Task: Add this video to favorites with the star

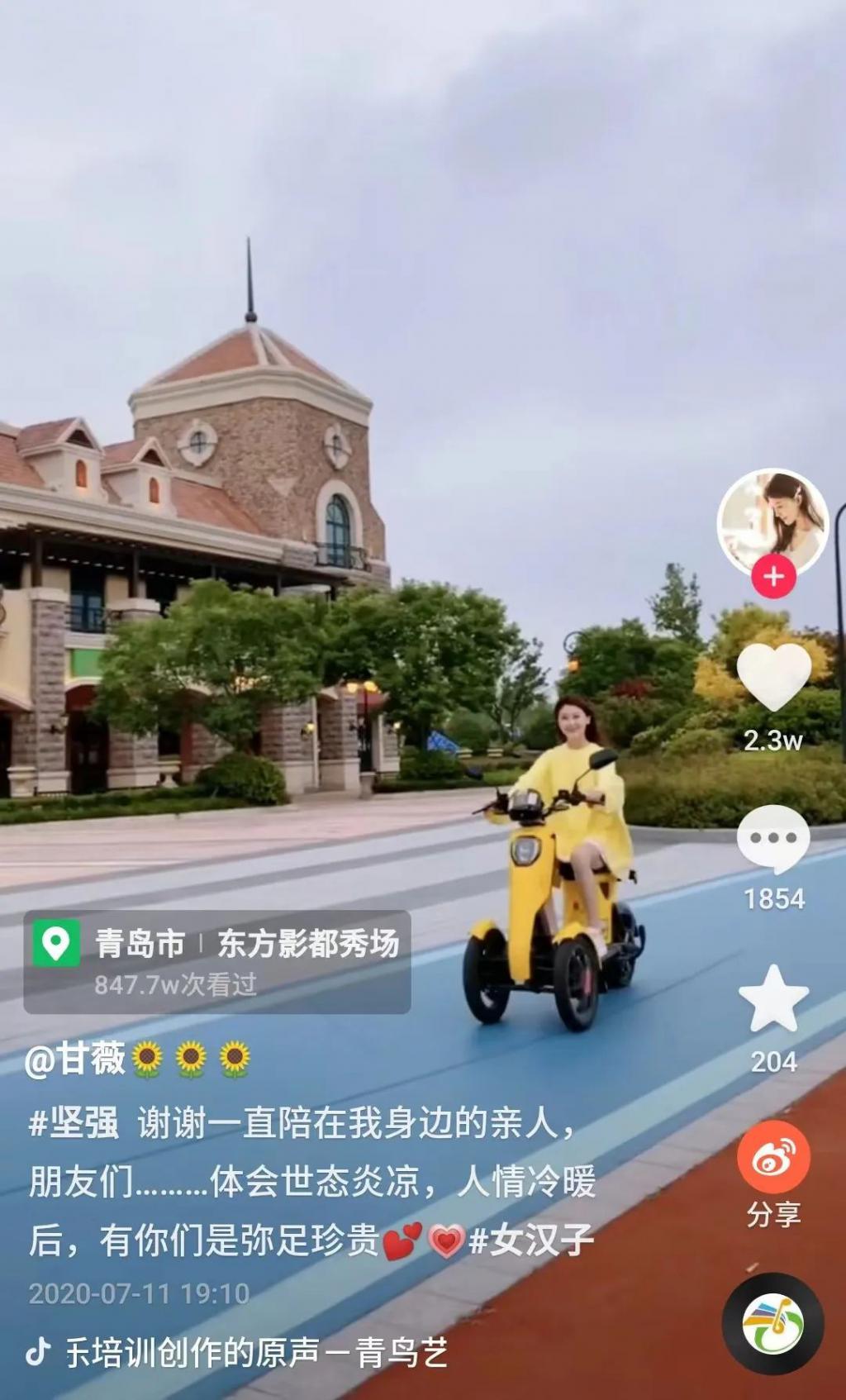Action: [x=773, y=998]
